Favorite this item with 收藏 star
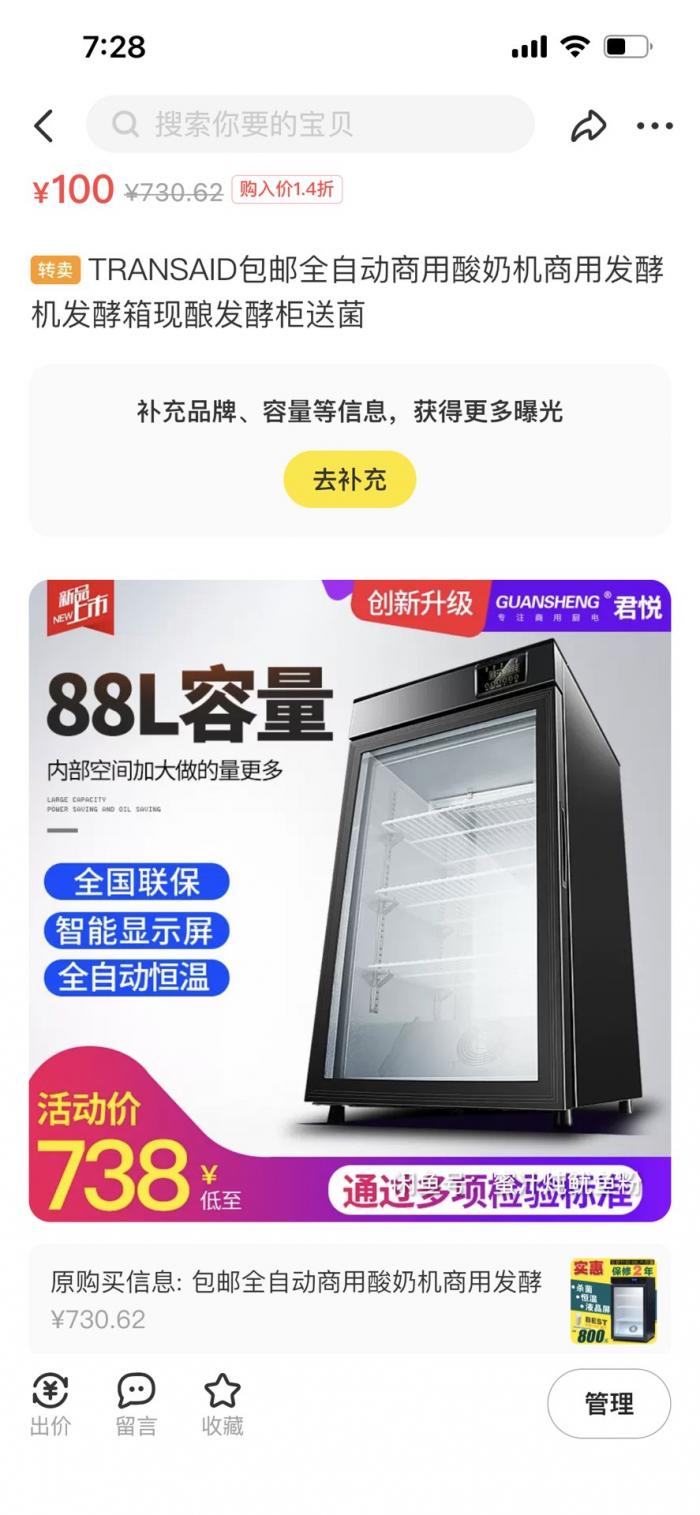This screenshot has height=1515, width=700. (x=222, y=1404)
